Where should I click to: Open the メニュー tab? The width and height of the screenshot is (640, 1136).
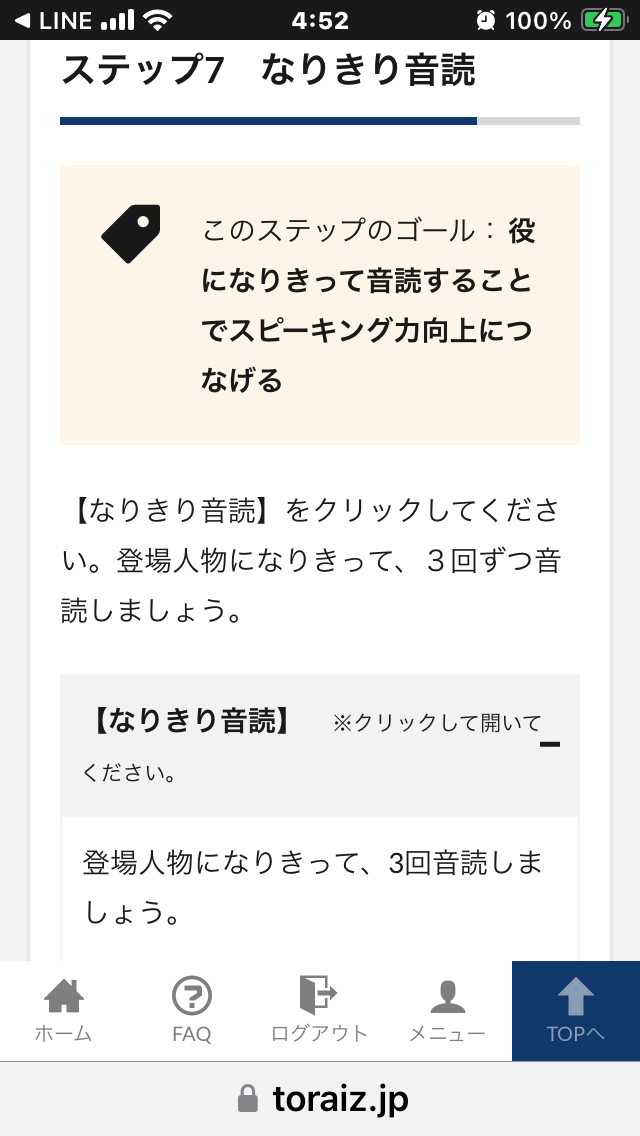(x=447, y=1011)
